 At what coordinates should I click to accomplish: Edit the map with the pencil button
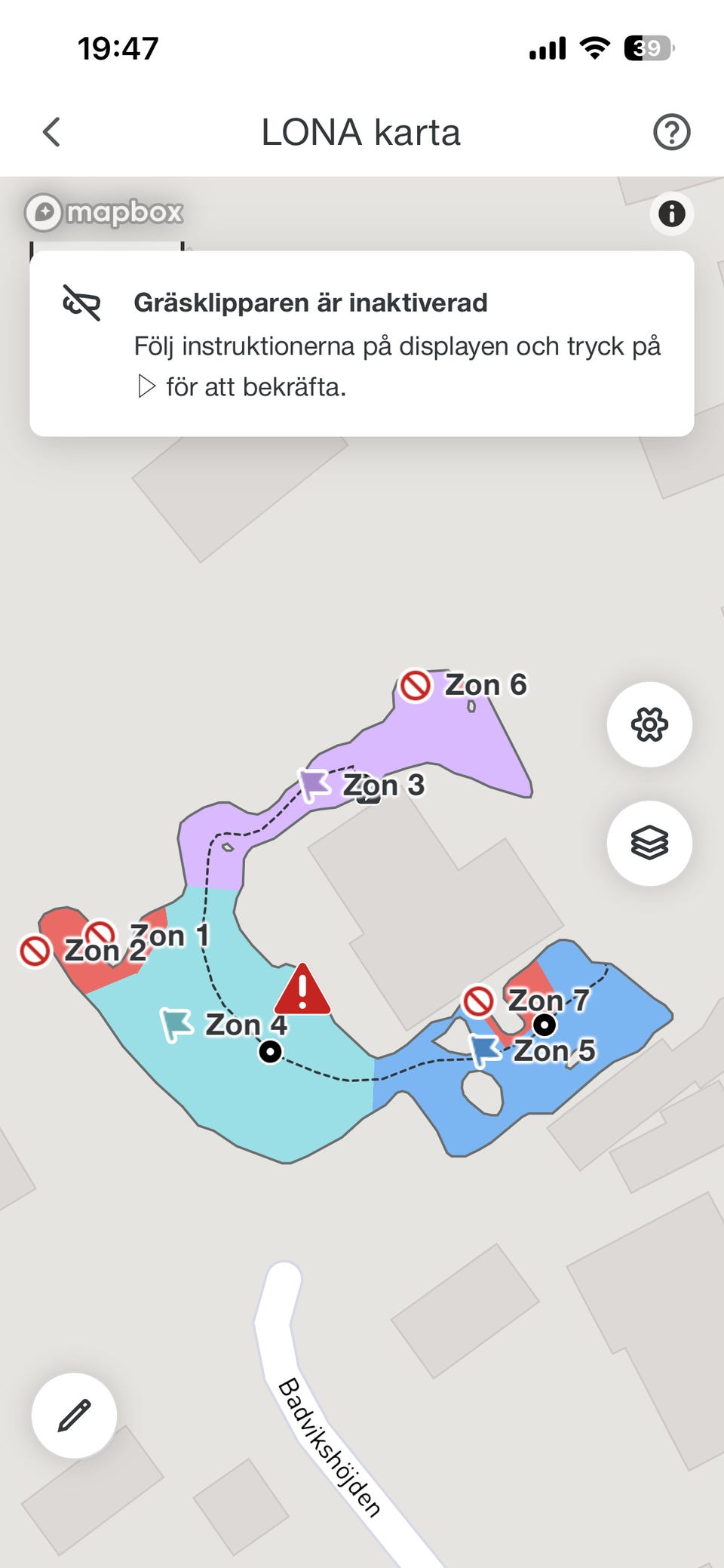pyautogui.click(x=74, y=1416)
